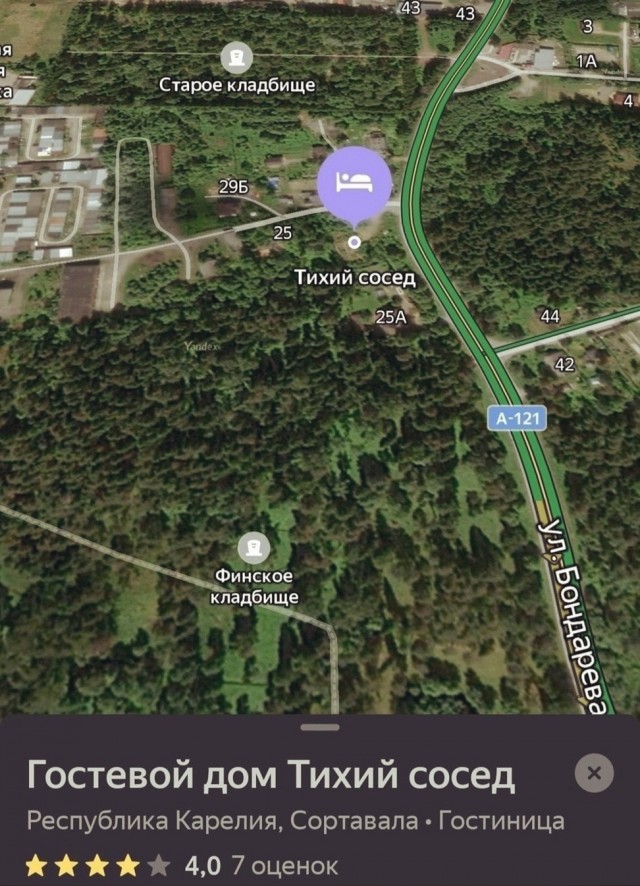Viewport: 640px width, 886px height.
Task: Open the 4,0 rating with 7 оценок
Action: 181,865
